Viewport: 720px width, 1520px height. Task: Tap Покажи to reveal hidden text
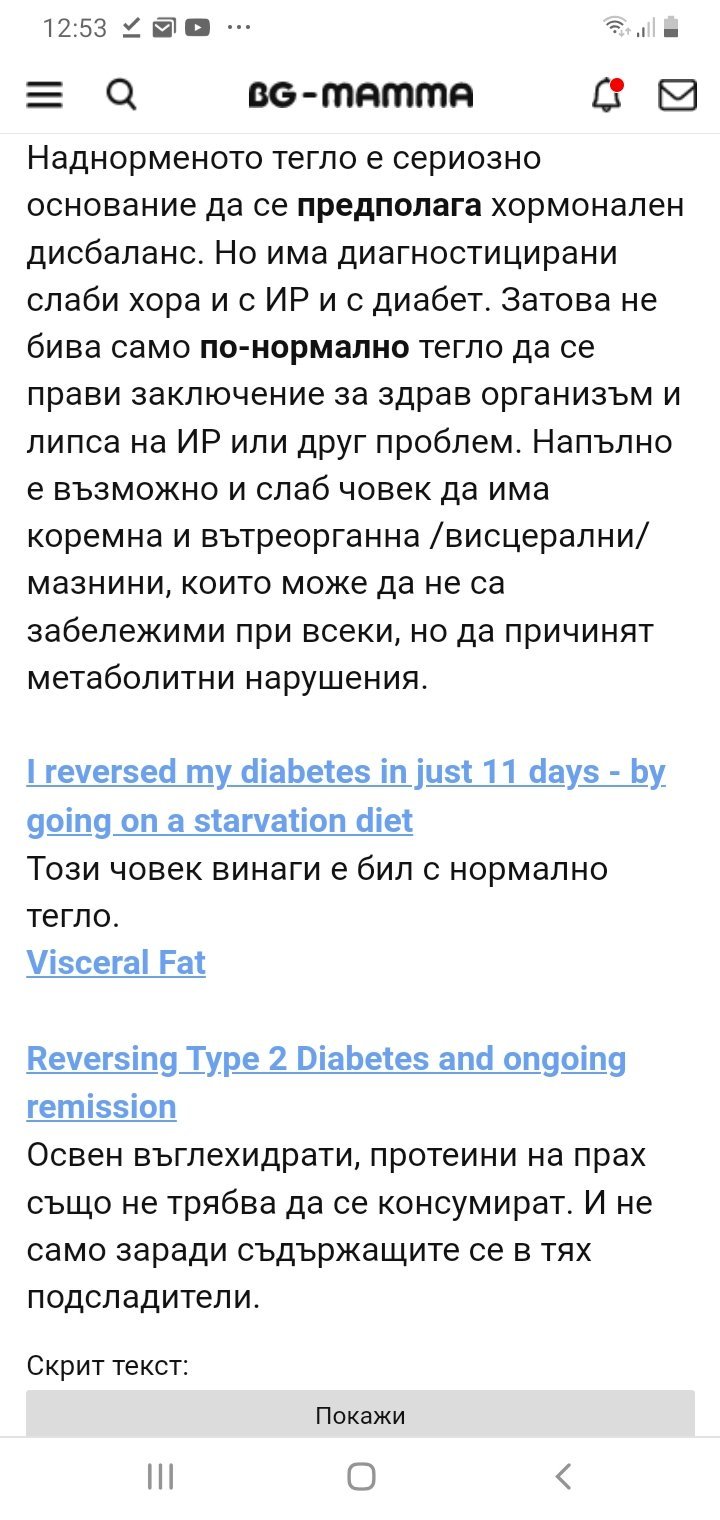click(x=360, y=1415)
